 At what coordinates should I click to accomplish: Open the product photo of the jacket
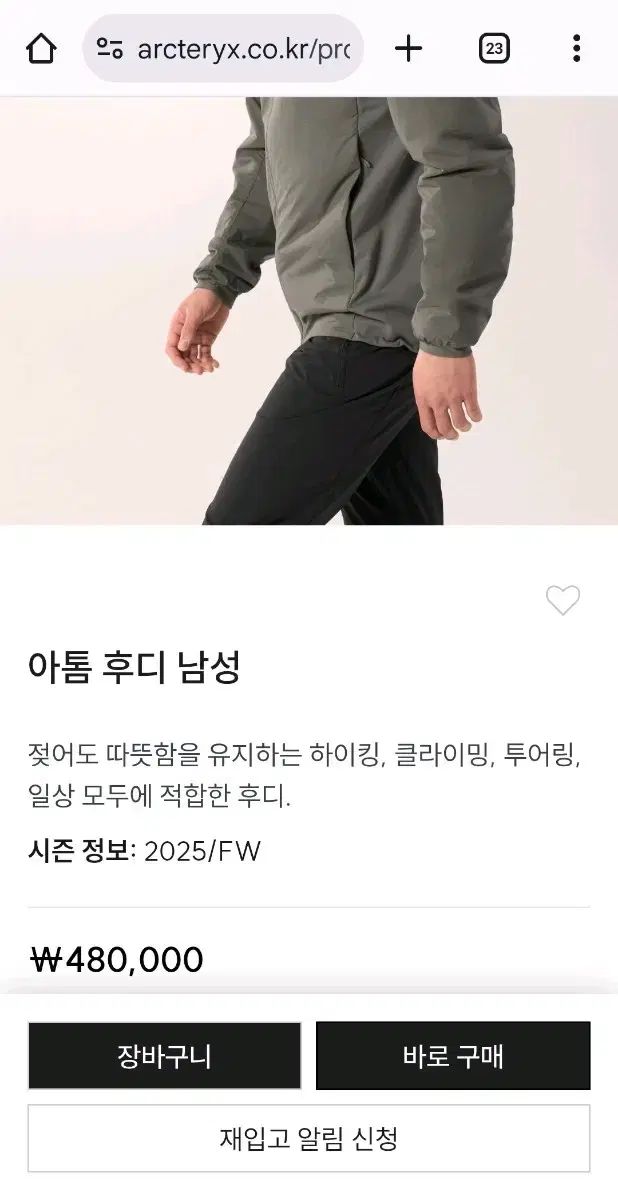(x=309, y=310)
